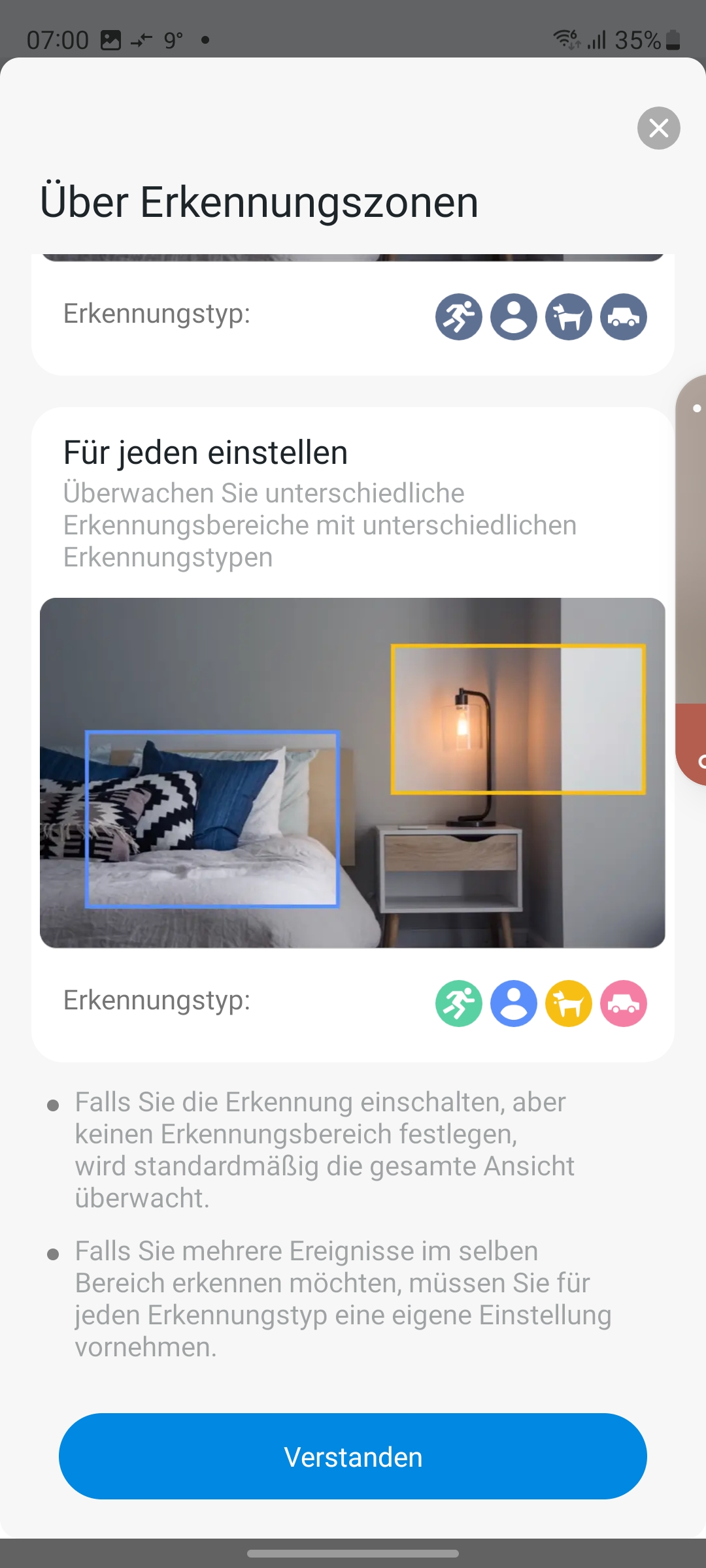706x1568 pixels.
Task: Close the Erkennungszonen info dialog
Action: [658, 128]
